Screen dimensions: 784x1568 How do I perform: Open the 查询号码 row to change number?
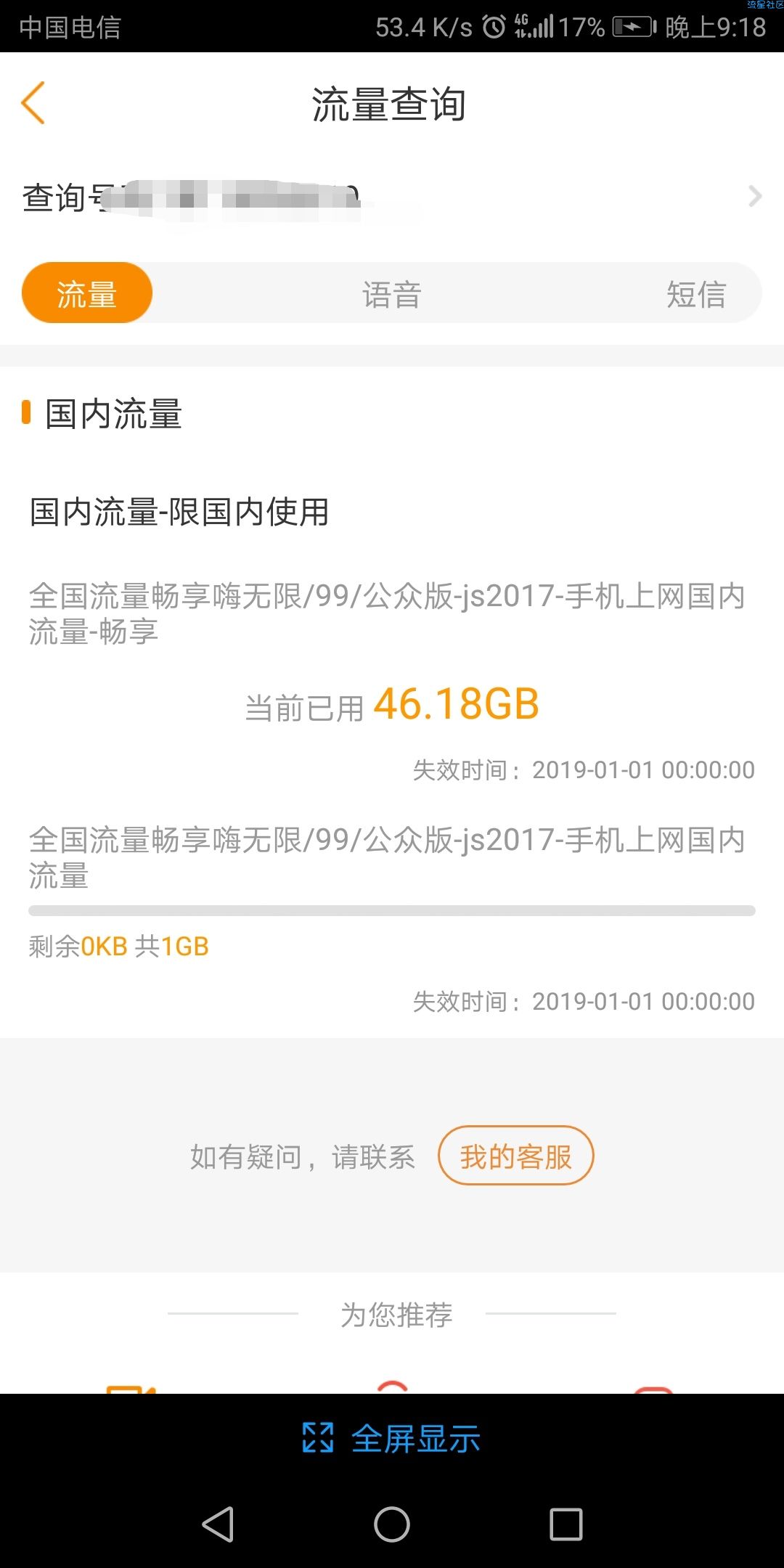(x=392, y=197)
